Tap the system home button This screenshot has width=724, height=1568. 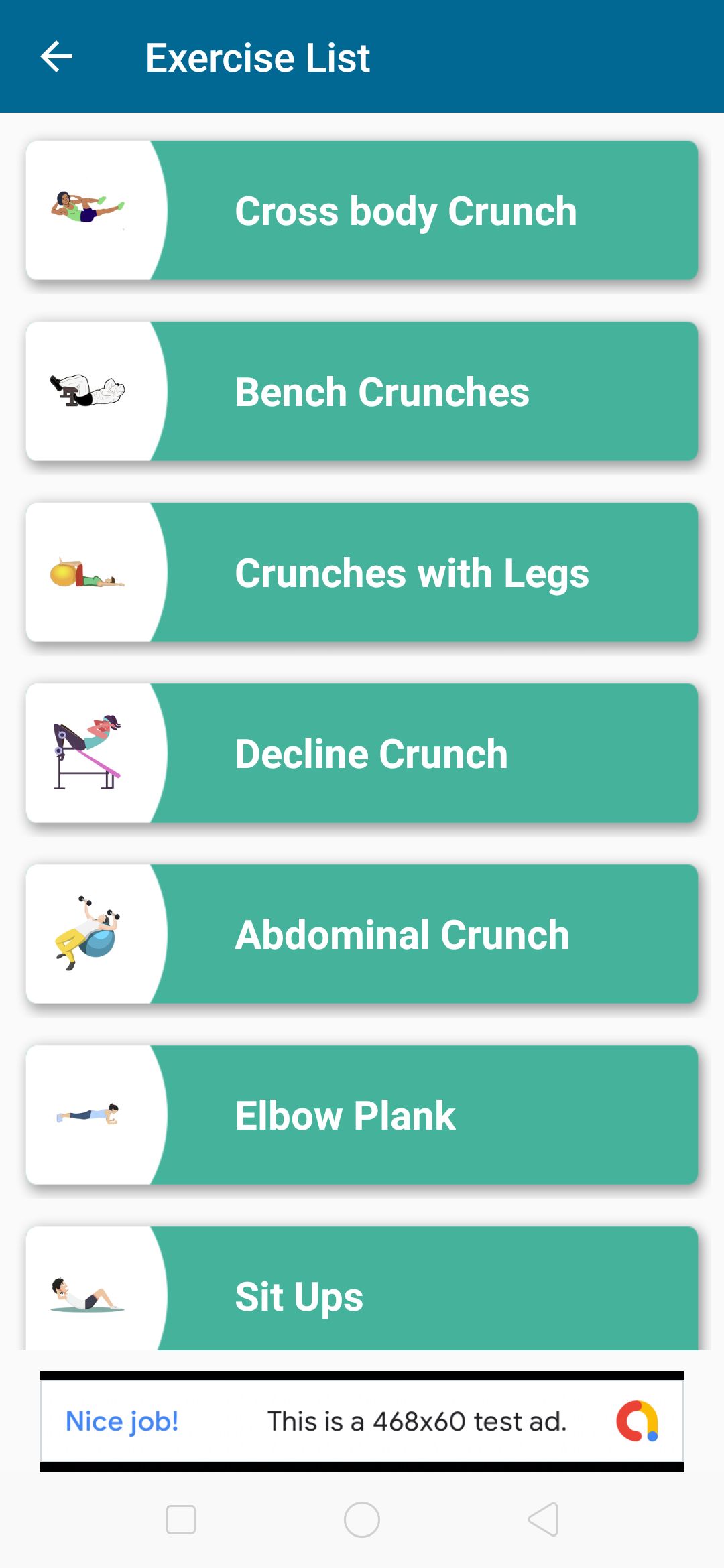362,1520
